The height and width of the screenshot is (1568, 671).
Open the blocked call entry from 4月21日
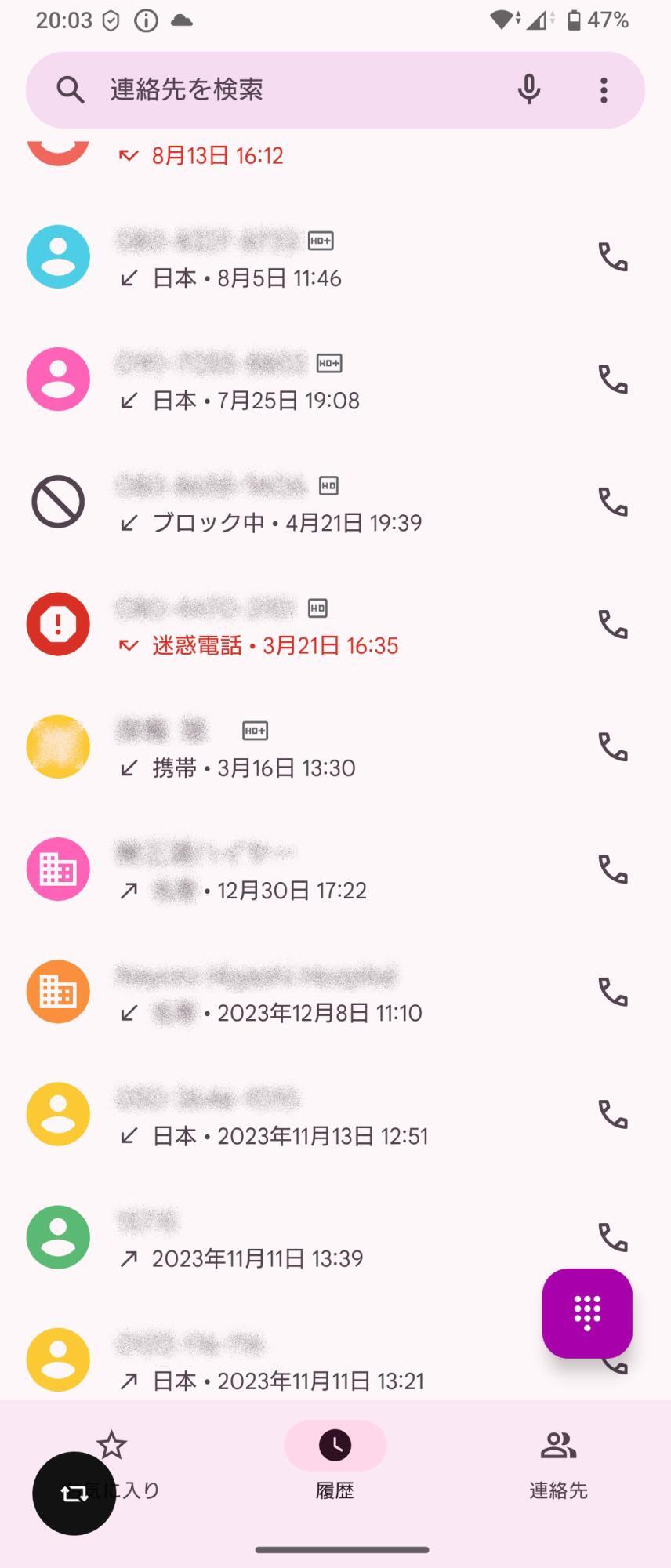pos(314,503)
